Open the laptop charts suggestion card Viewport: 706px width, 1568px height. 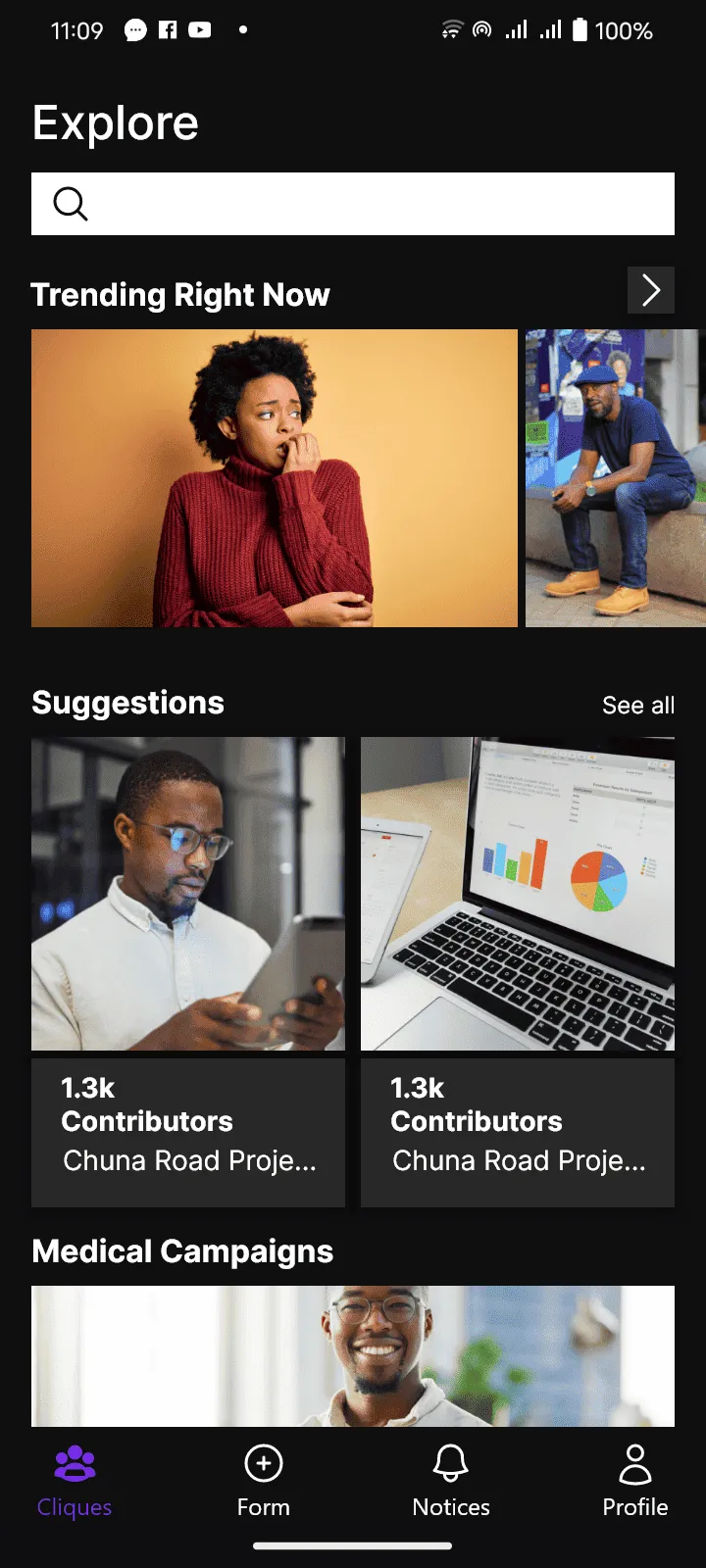[517, 893]
